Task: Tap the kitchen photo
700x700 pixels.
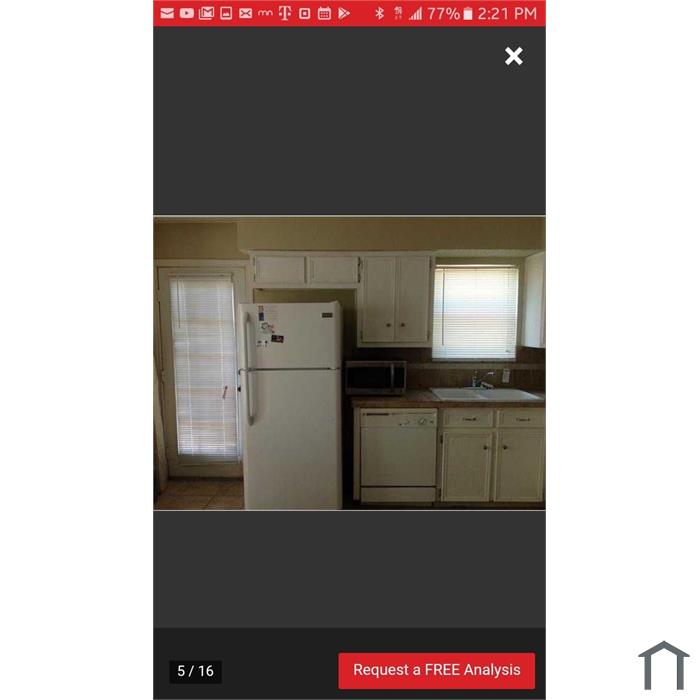Action: coord(349,364)
